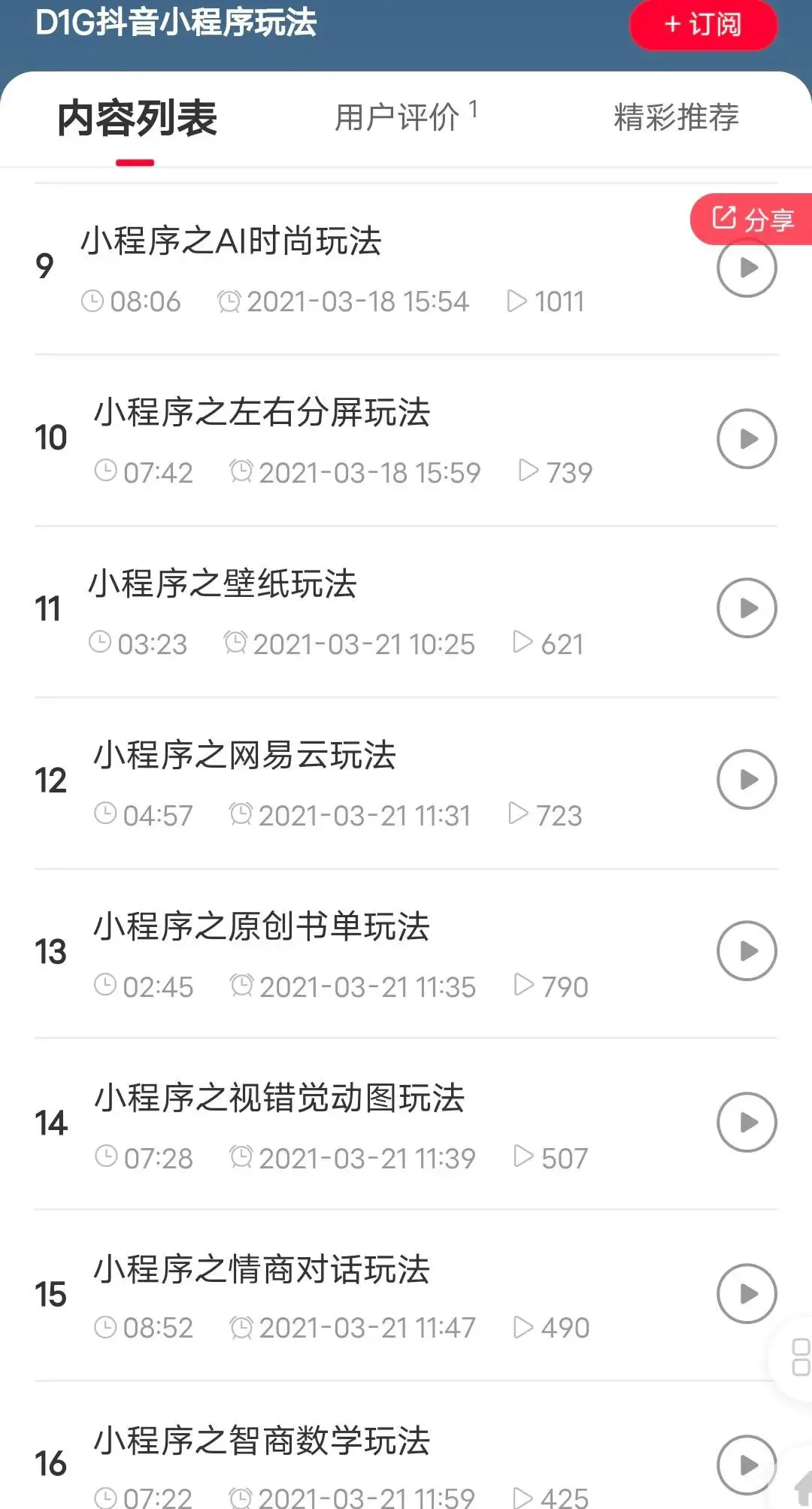Tap the 分享 share button
The image size is (812, 1509).
click(x=752, y=219)
